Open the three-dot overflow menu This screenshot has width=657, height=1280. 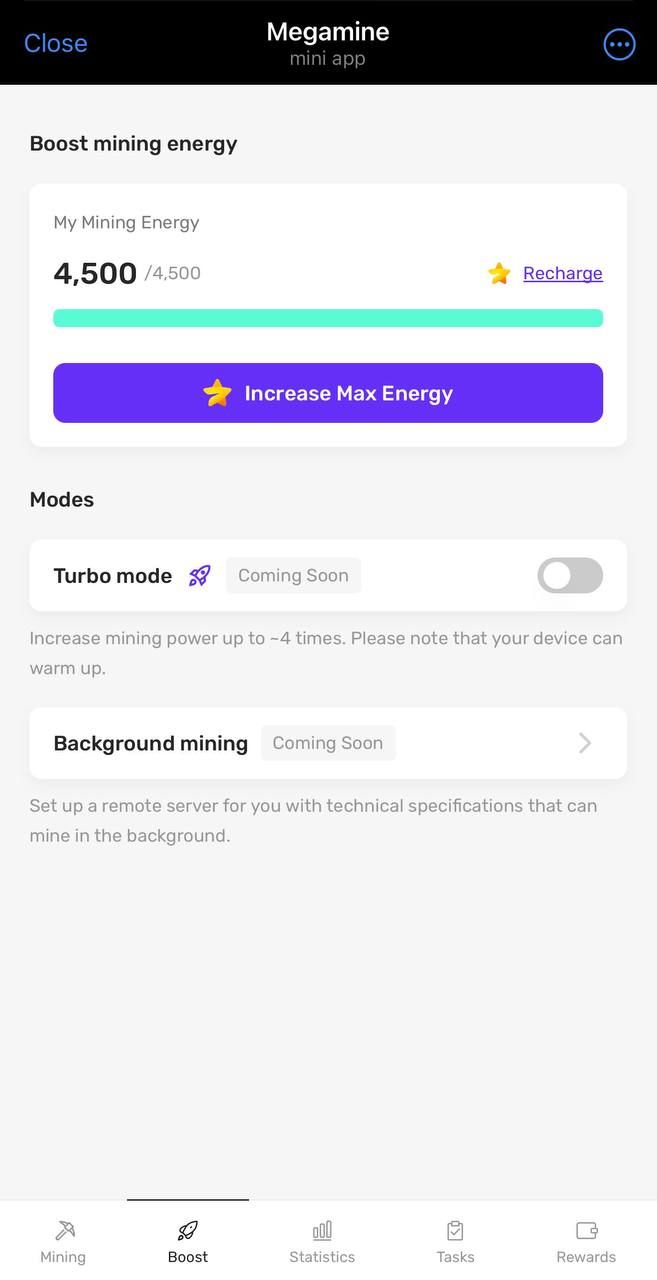click(x=619, y=44)
